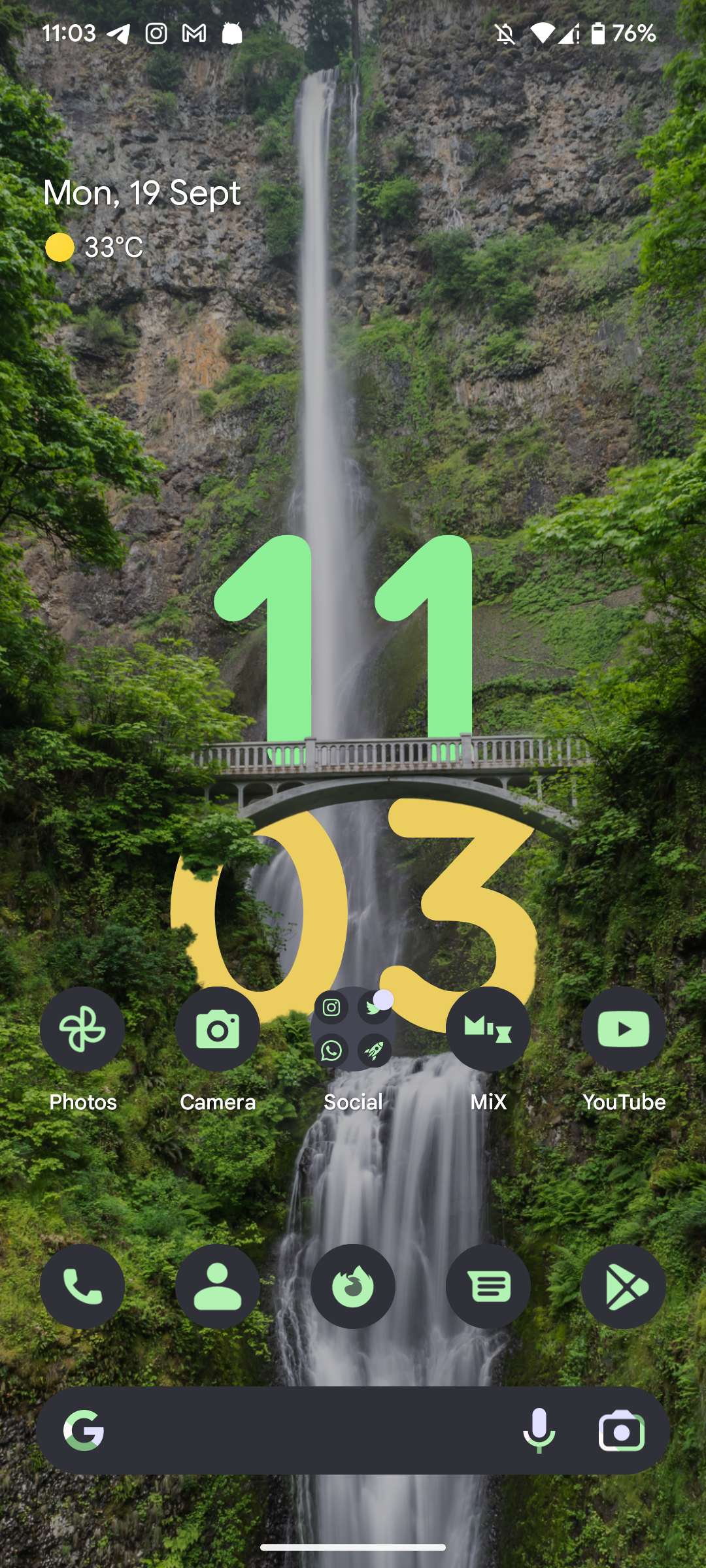Open the Play Store in the dock
Screen dimensions: 706x1568
624,1286
